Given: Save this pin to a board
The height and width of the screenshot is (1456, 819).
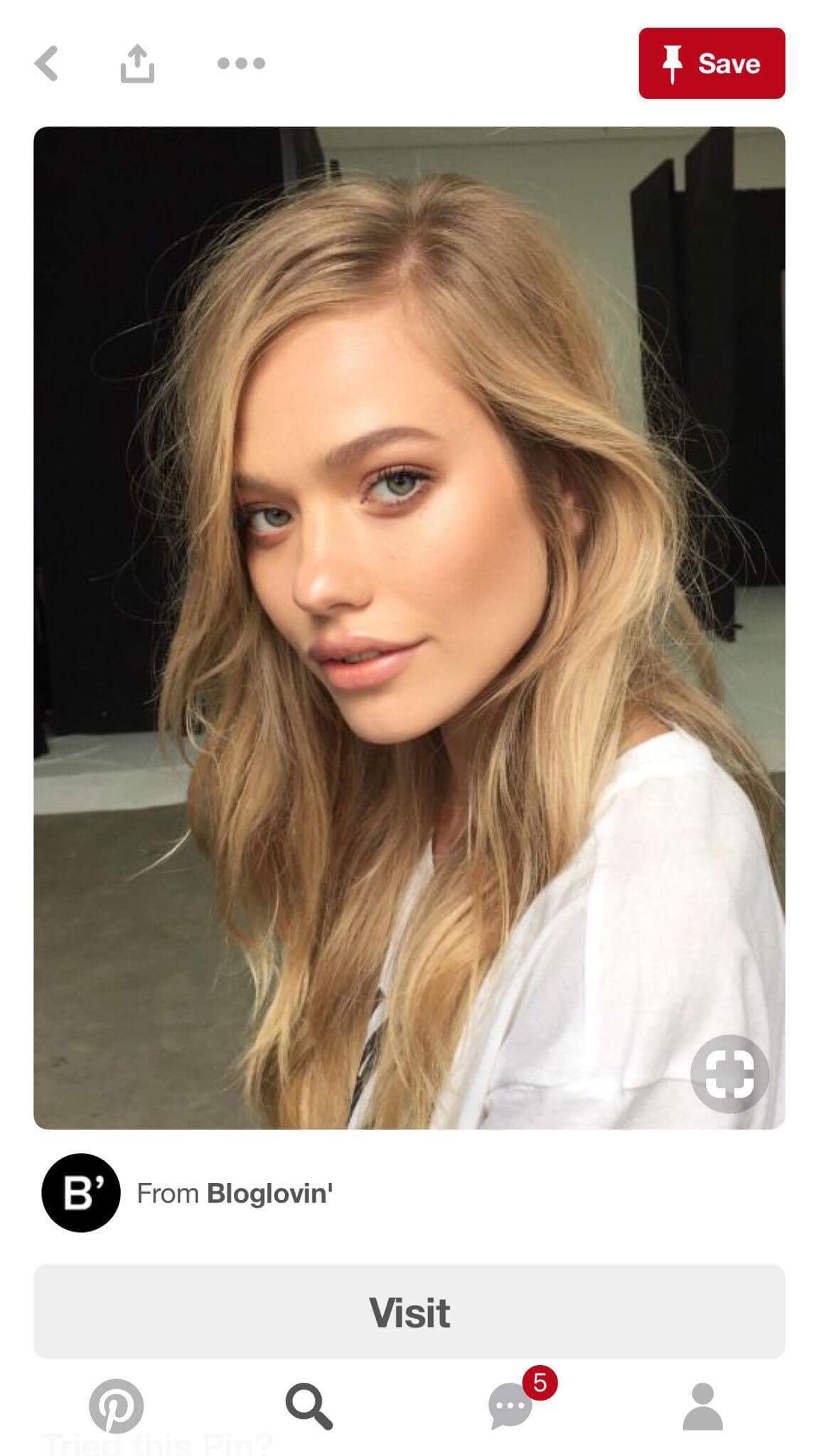Looking at the screenshot, I should (x=711, y=63).
